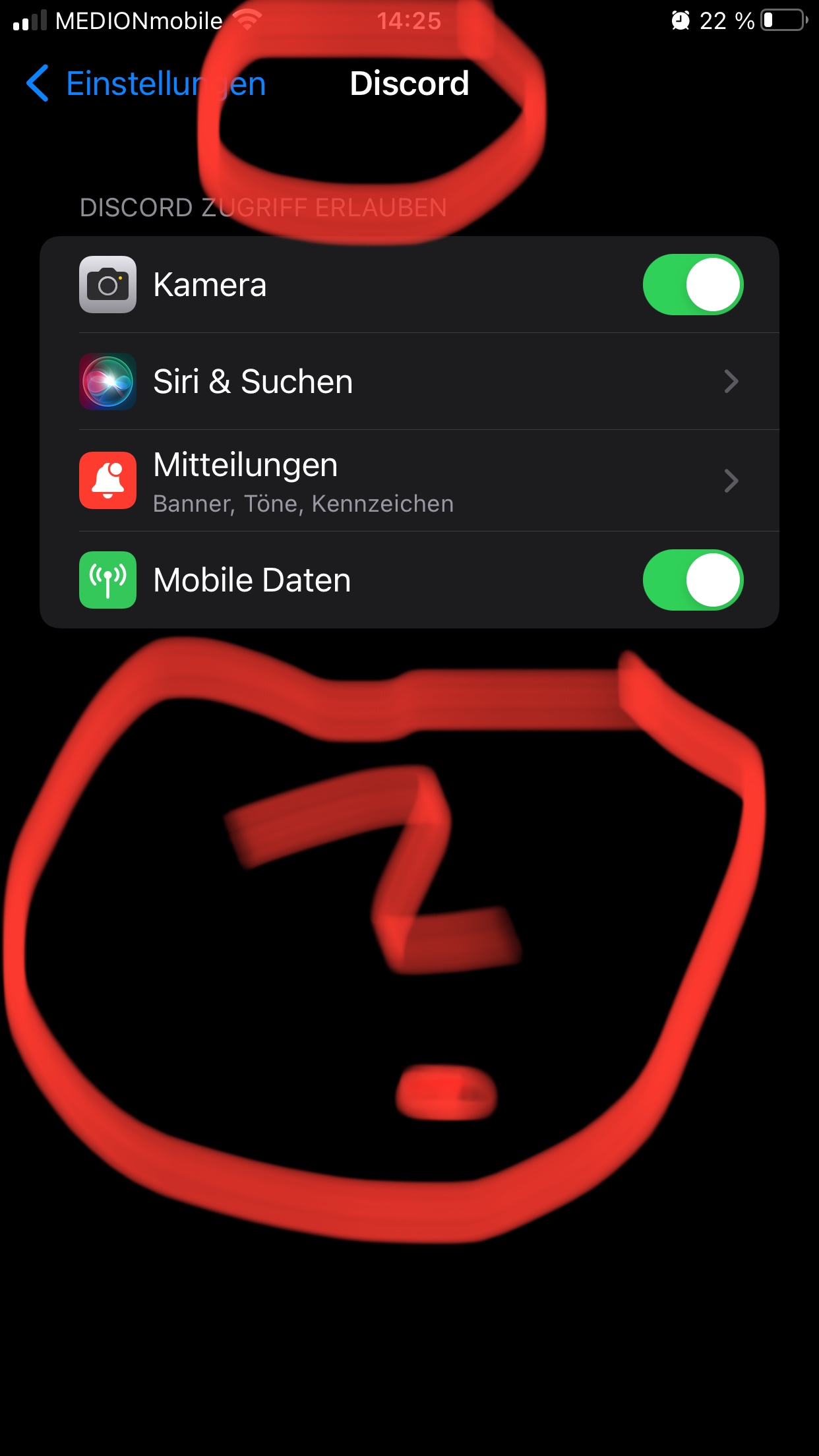Go back to Einstellungen
The height and width of the screenshot is (1456, 819).
point(145,84)
